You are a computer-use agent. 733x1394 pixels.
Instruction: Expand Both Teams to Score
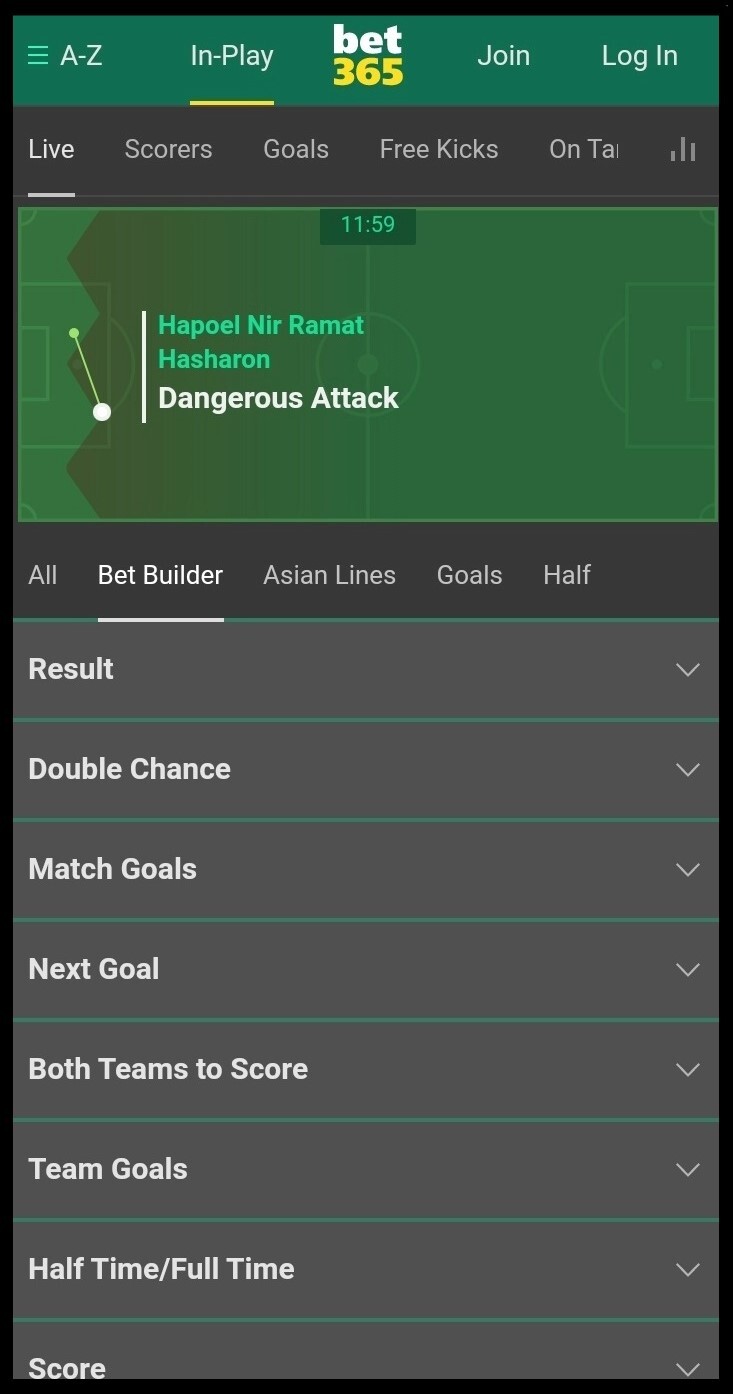pyautogui.click(x=366, y=1069)
